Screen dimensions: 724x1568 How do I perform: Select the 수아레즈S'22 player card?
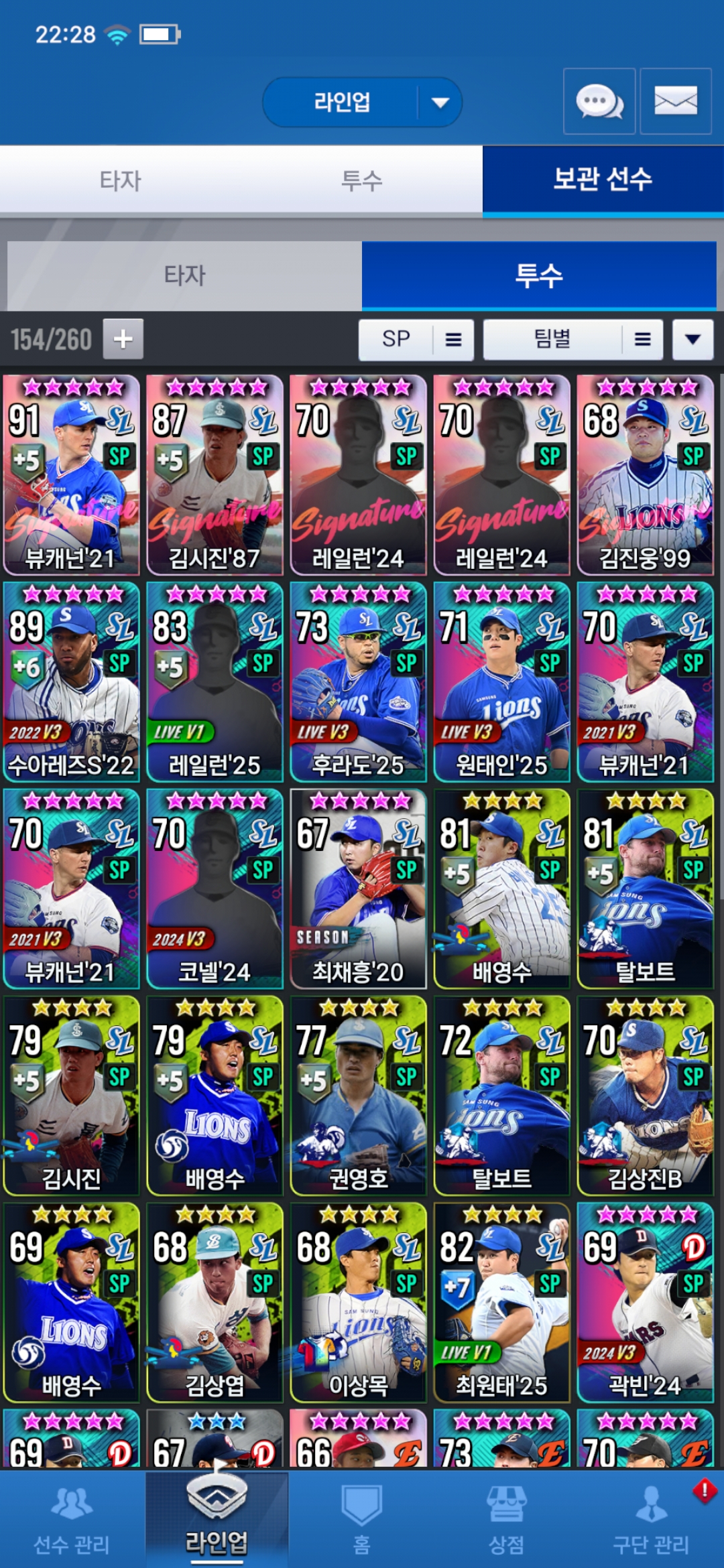(x=71, y=682)
